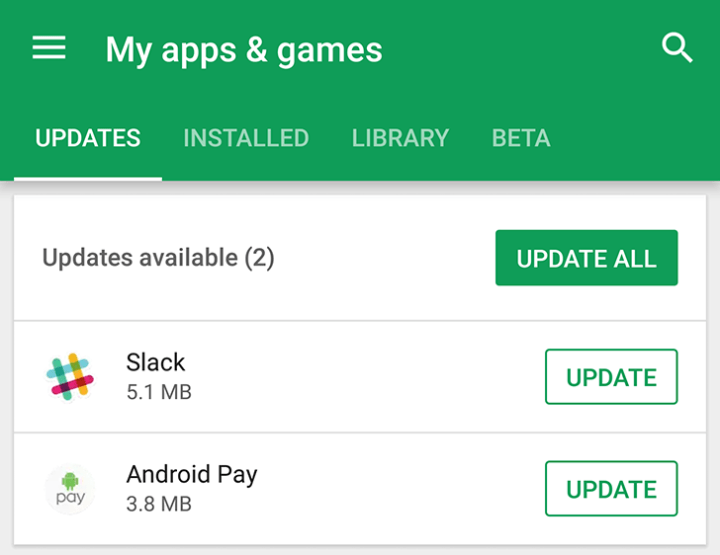Tap the search magnifier icon
The image size is (720, 555).
pyautogui.click(x=677, y=48)
